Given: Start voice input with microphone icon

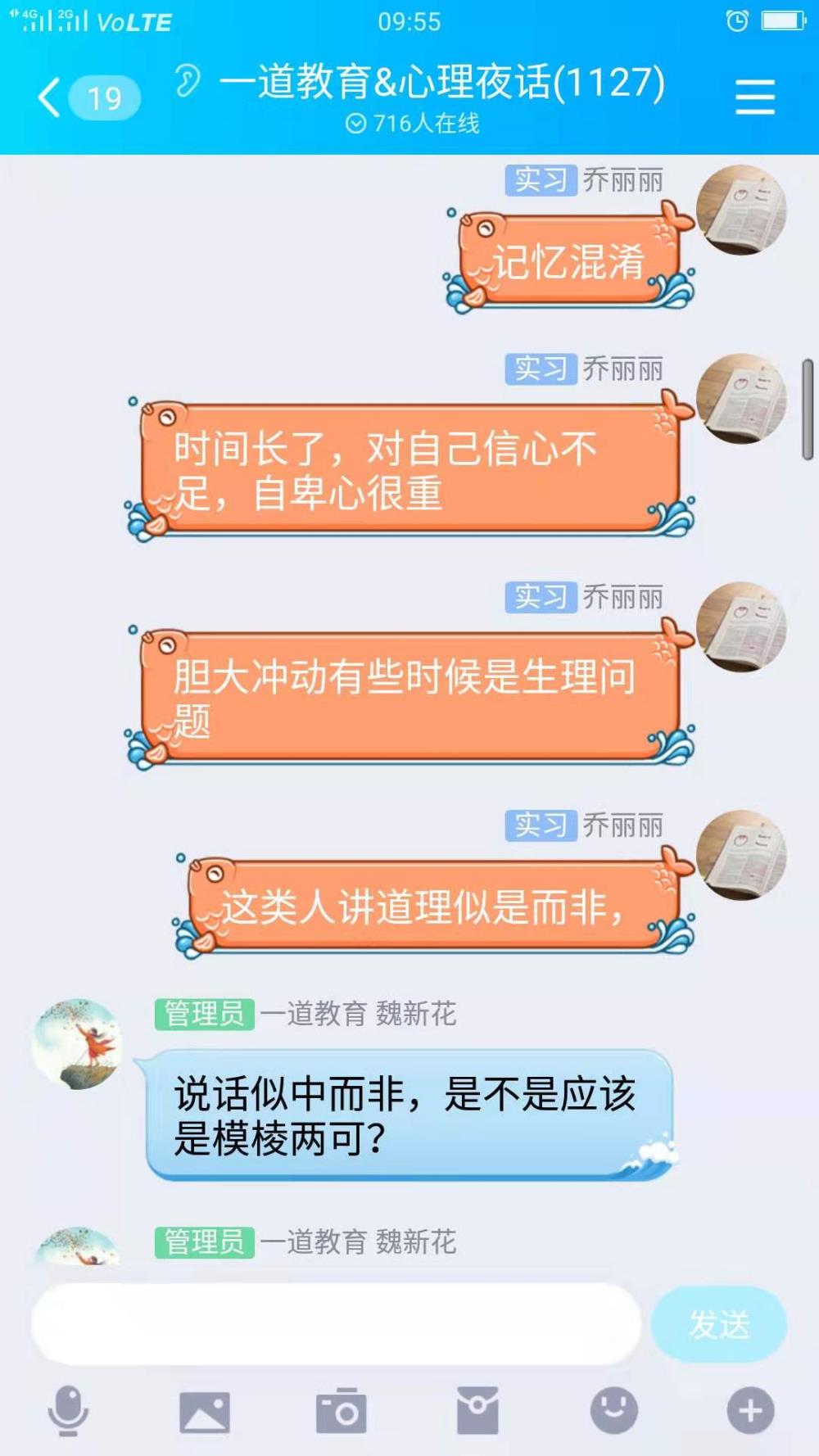Looking at the screenshot, I should (x=68, y=1411).
